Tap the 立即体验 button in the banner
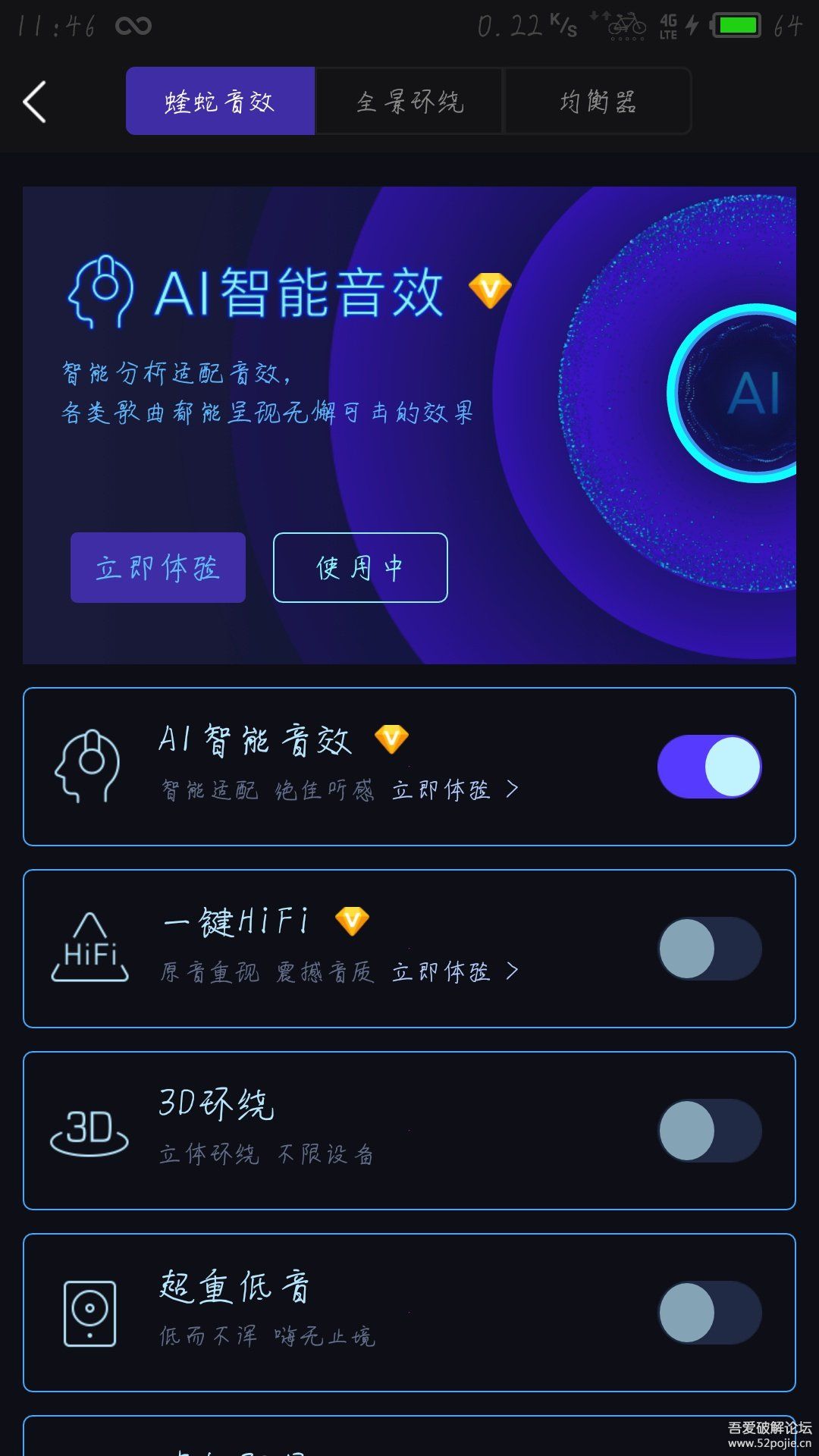Viewport: 819px width, 1456px height. point(158,567)
